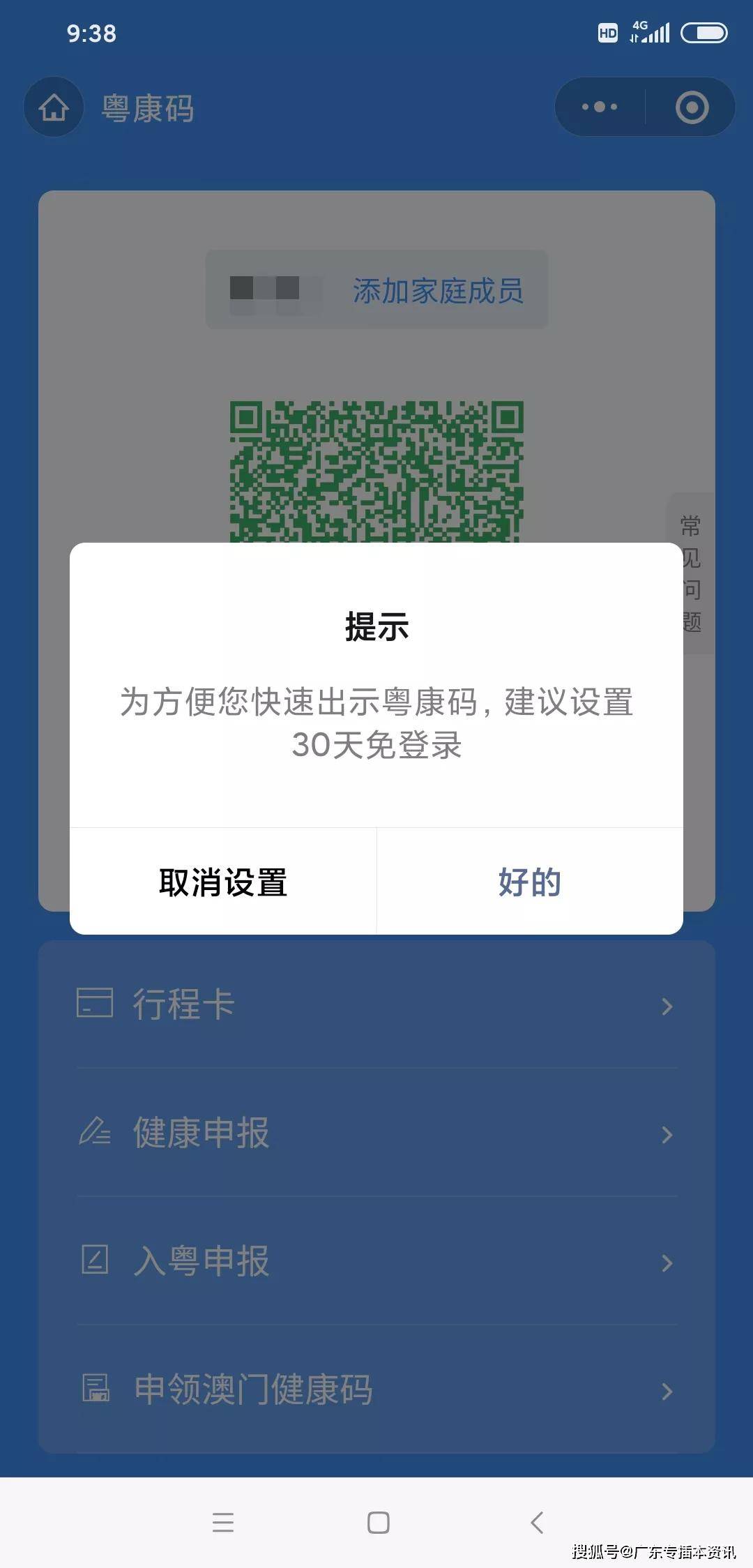753x1568 pixels.
Task: Expand the 行程卡 row chevron
Action: pyautogui.click(x=668, y=1004)
